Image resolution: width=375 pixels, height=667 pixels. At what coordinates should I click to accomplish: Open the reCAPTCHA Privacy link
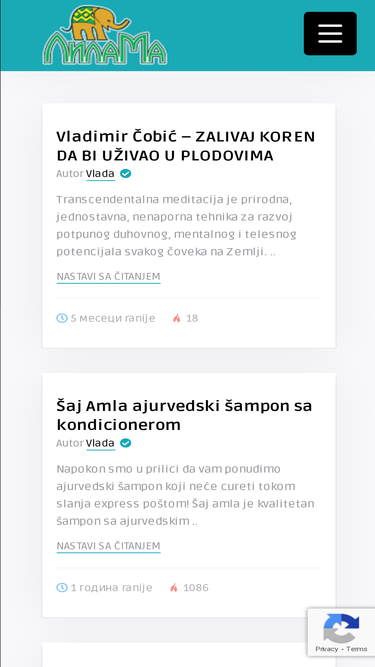click(x=327, y=649)
